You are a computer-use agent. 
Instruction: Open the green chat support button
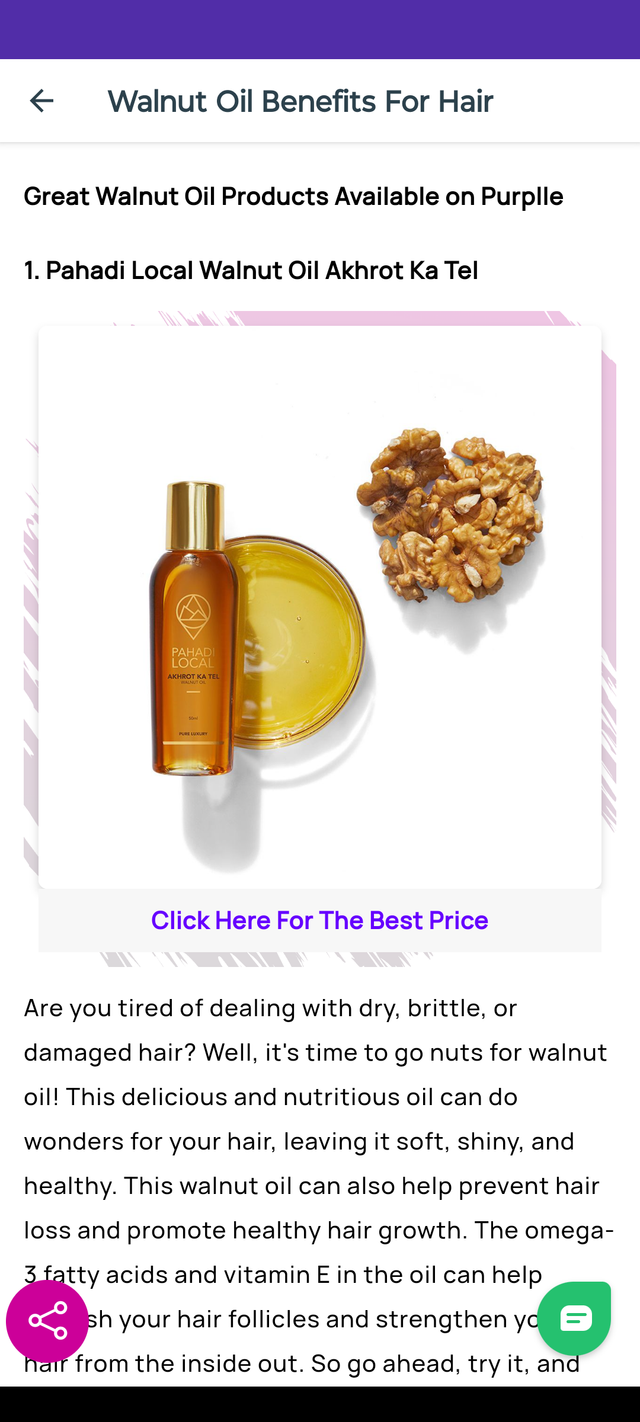pos(574,1318)
